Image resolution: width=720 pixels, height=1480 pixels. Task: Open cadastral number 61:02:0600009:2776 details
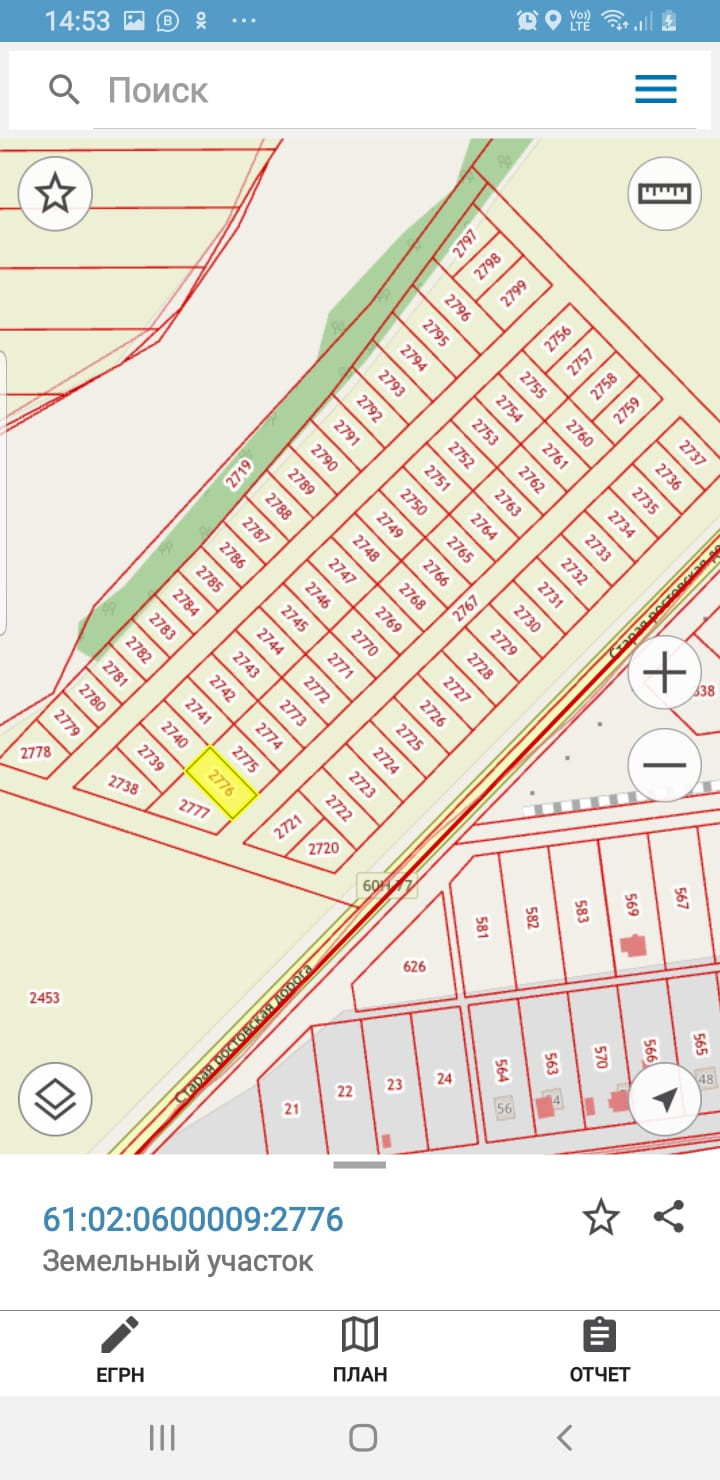click(x=193, y=1219)
